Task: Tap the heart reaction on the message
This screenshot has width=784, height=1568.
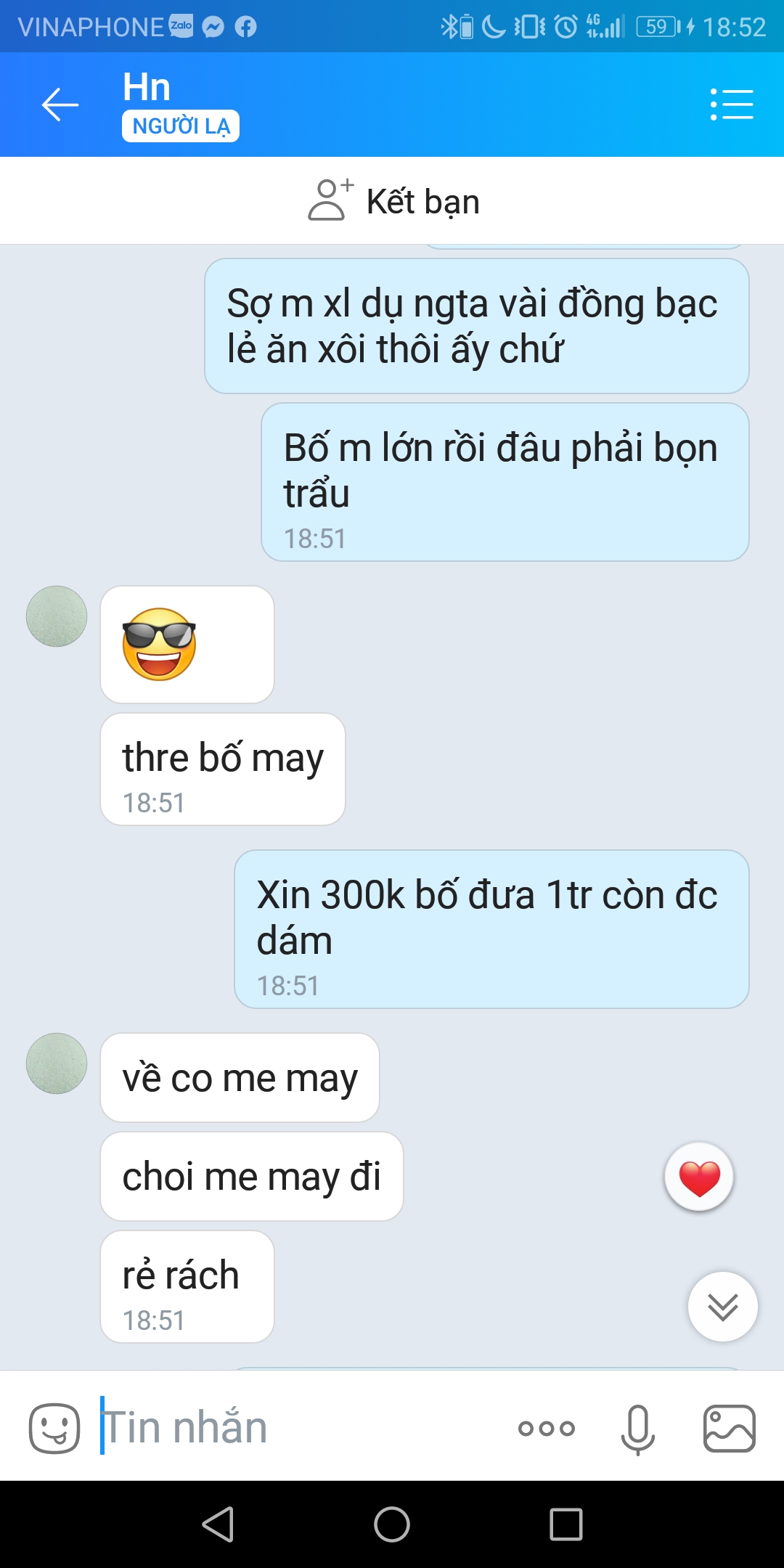Action: click(x=699, y=1177)
